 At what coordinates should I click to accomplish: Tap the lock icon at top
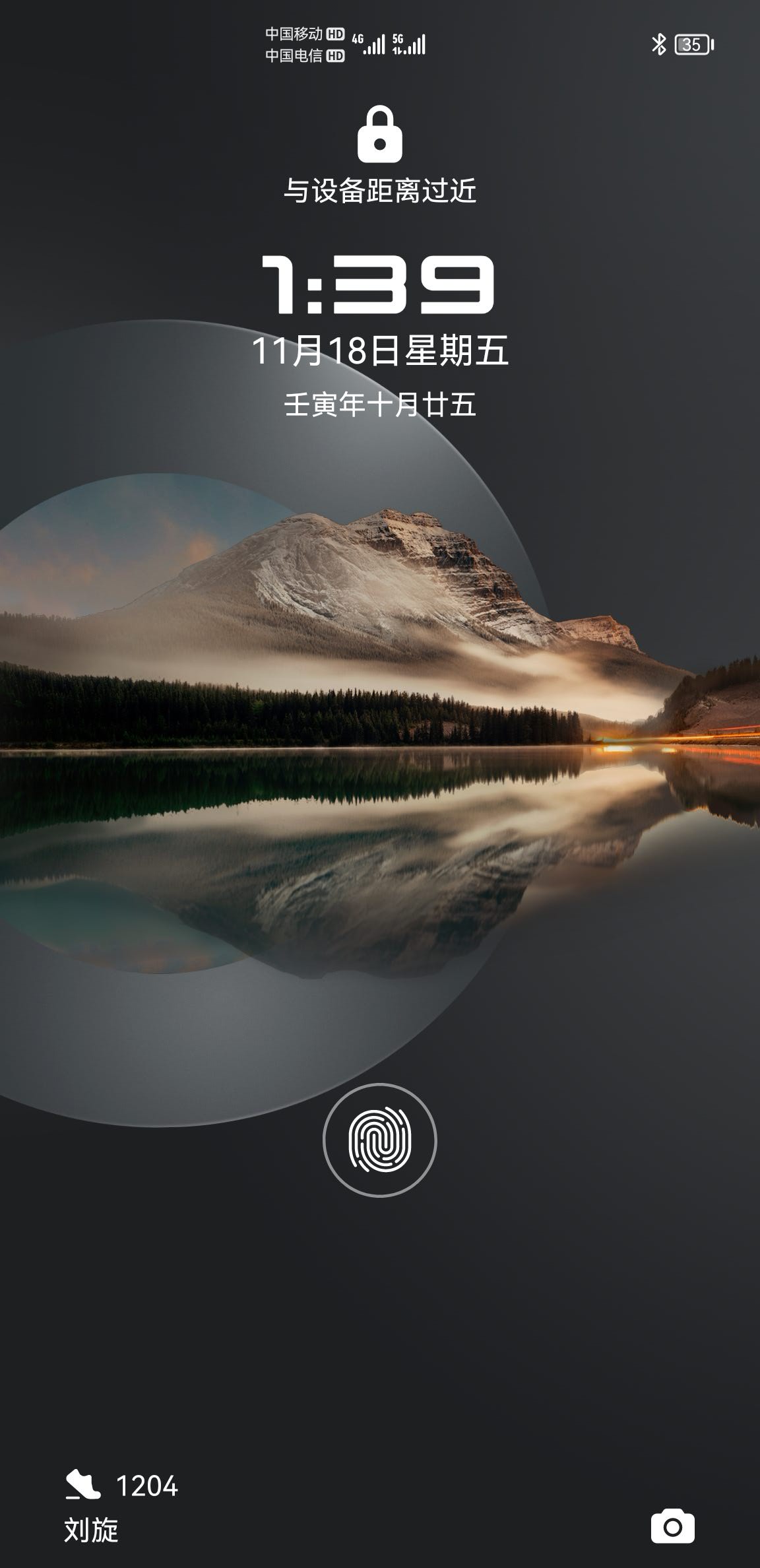pos(379,135)
